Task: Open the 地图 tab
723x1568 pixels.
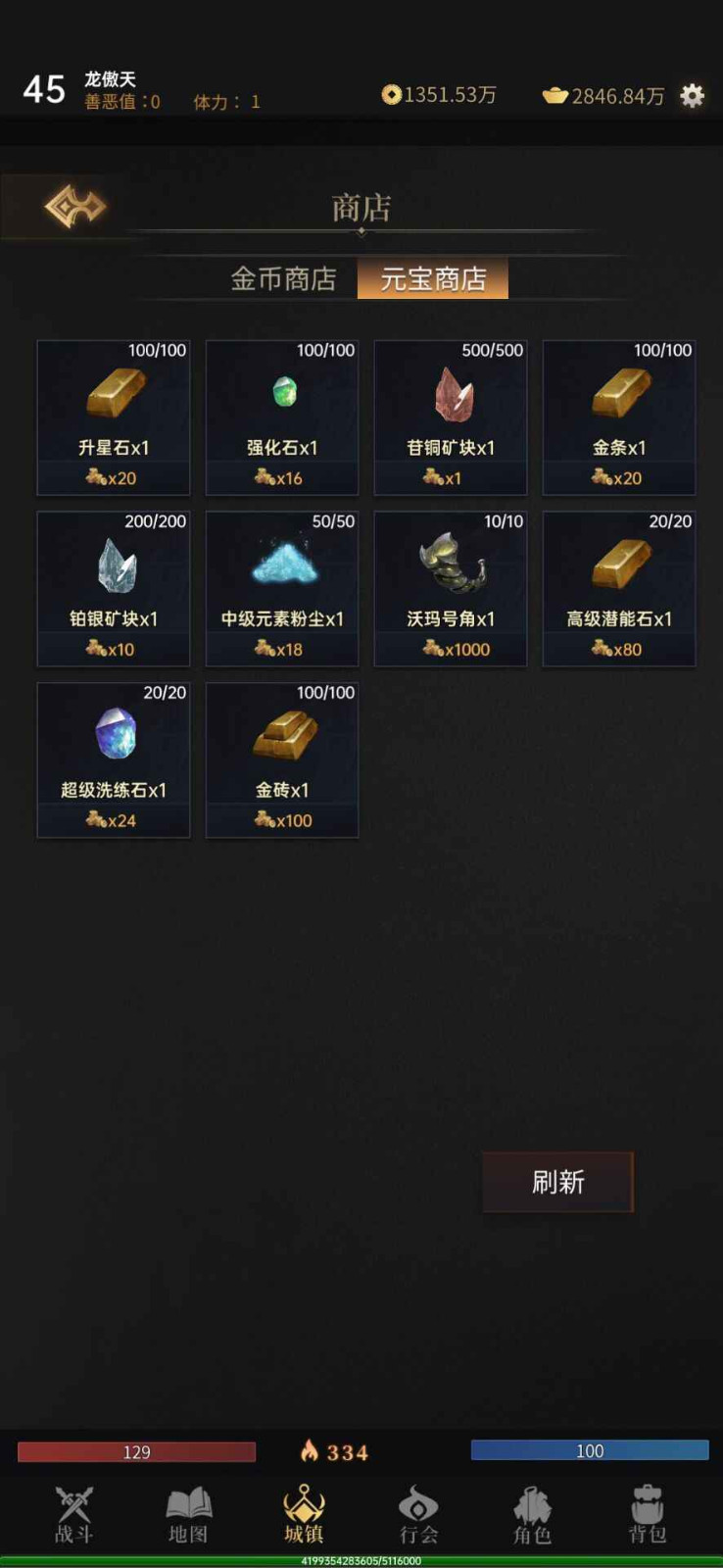Action: tap(188, 1515)
